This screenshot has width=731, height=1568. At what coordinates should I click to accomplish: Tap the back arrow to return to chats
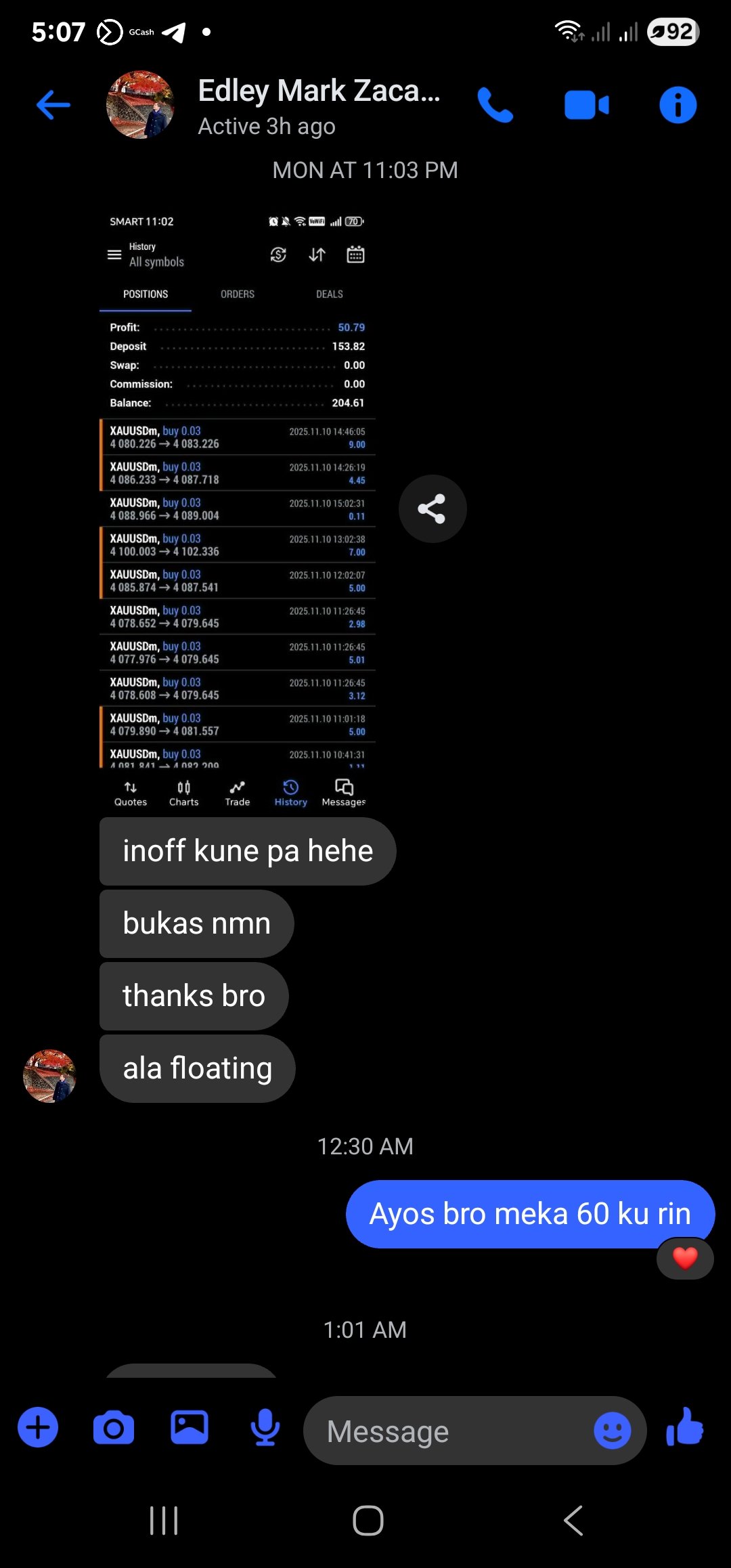pyautogui.click(x=53, y=104)
